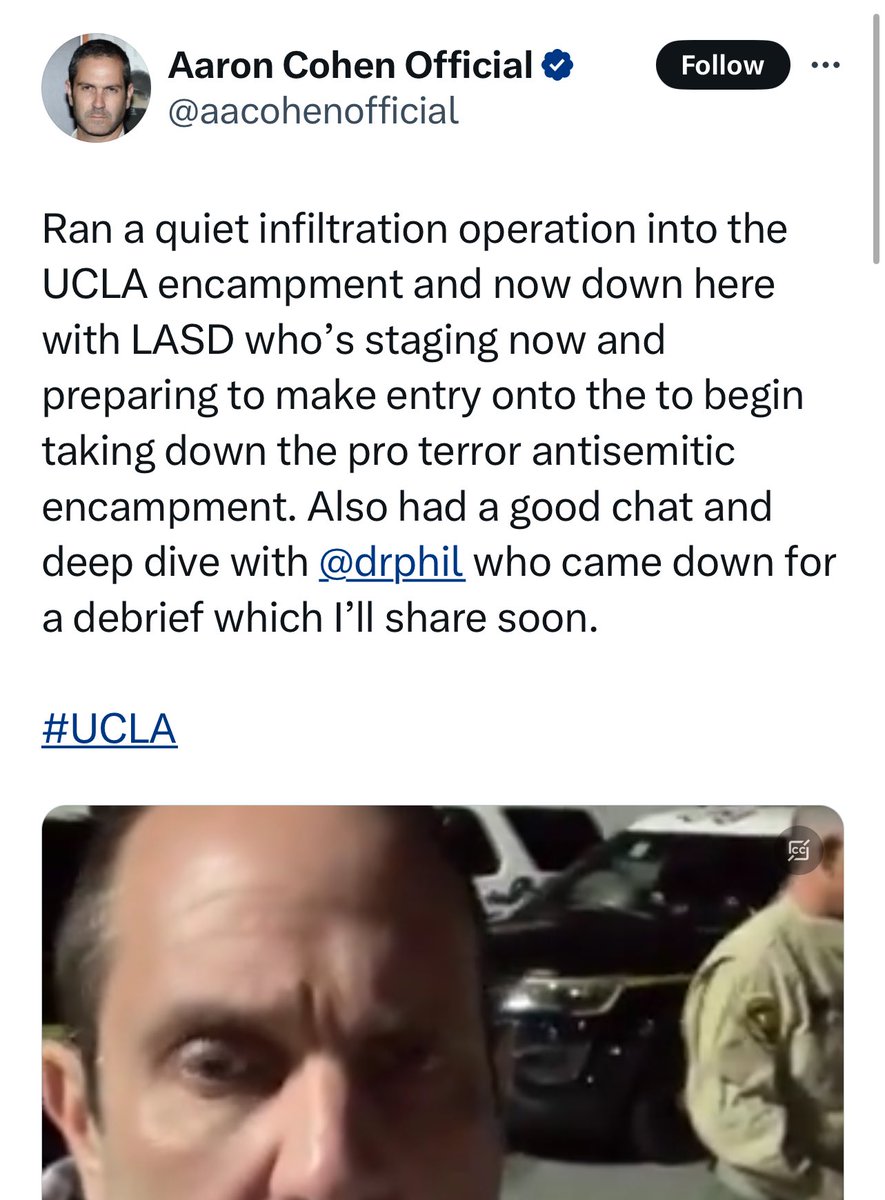
Task: Follow Aaron Cohen Official
Action: click(722, 67)
